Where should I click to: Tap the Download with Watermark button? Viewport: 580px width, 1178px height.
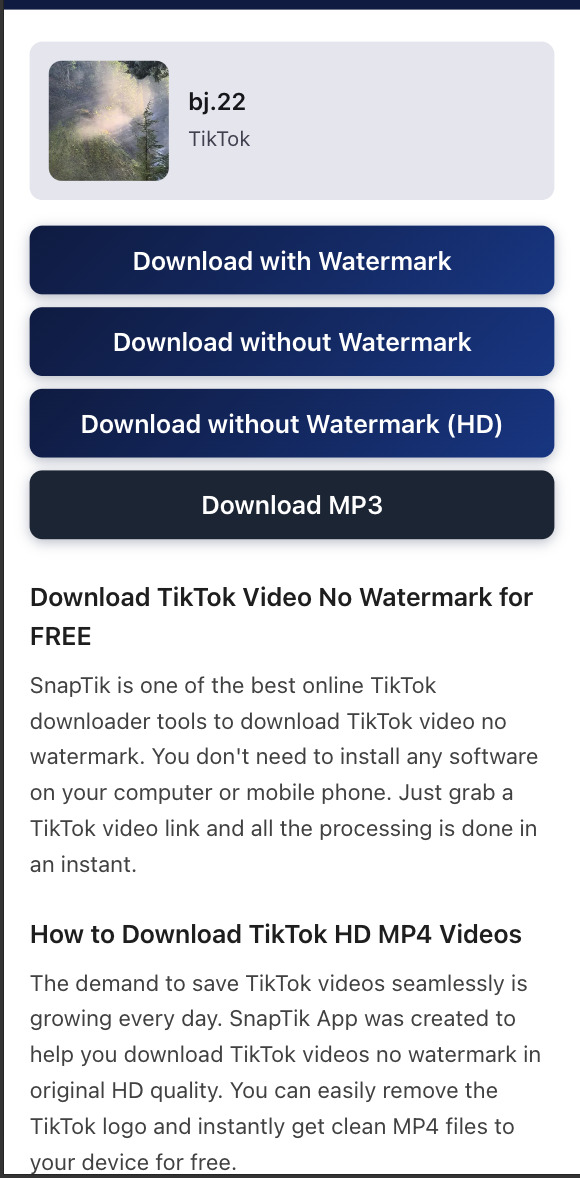click(292, 260)
